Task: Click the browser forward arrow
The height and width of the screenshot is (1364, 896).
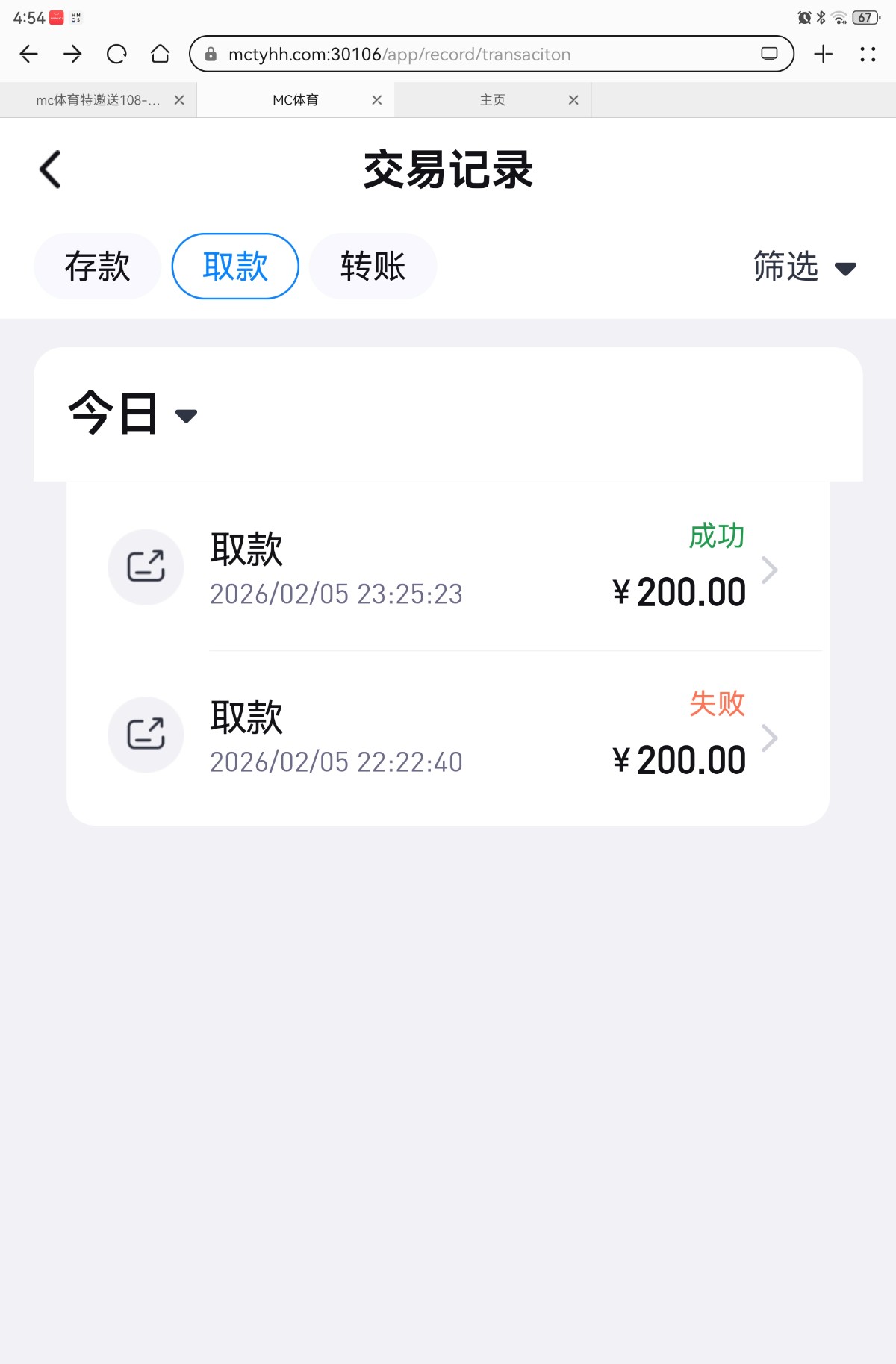Action: (72, 54)
